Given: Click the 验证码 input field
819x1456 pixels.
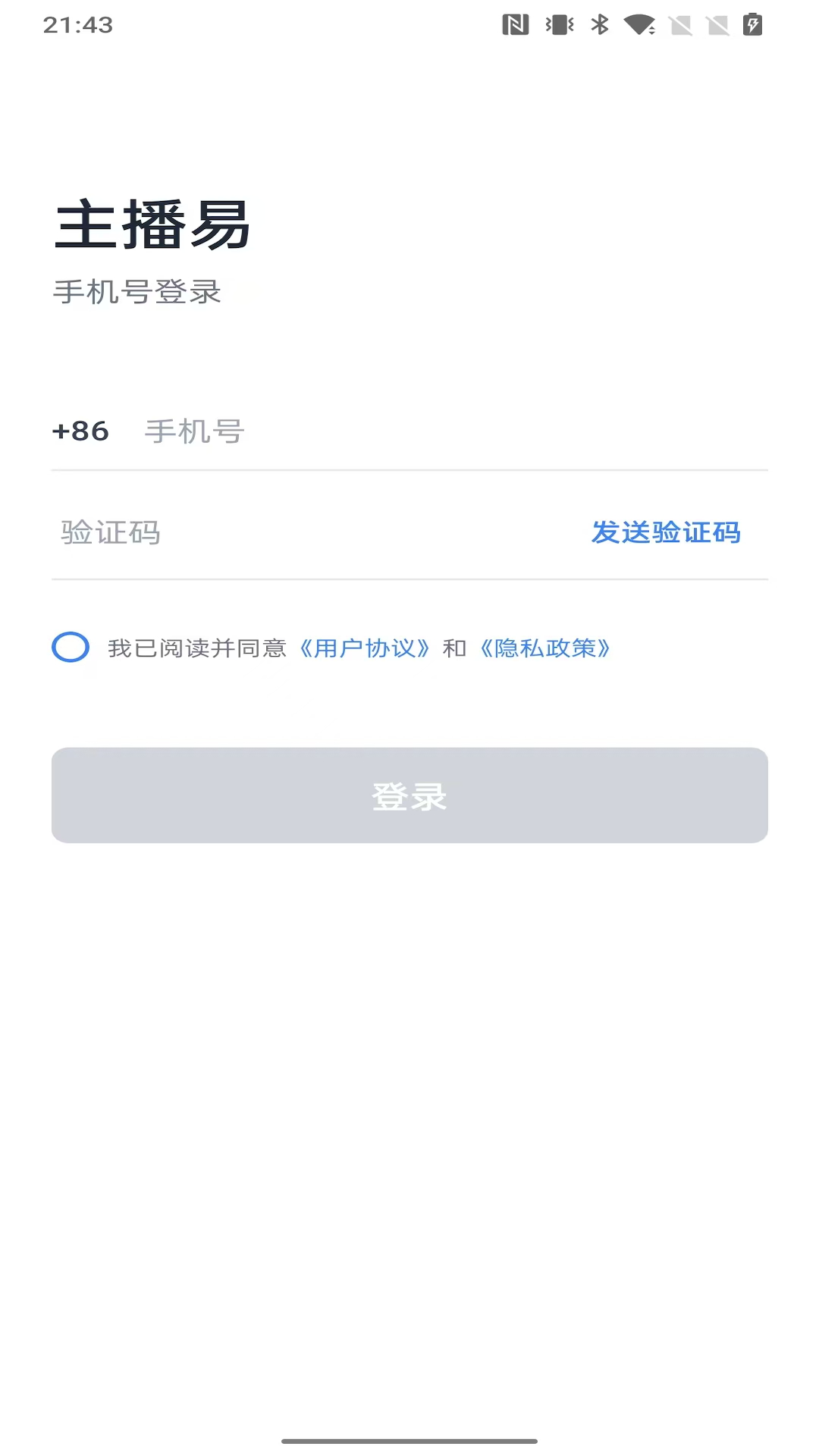Looking at the screenshot, I should [x=227, y=533].
